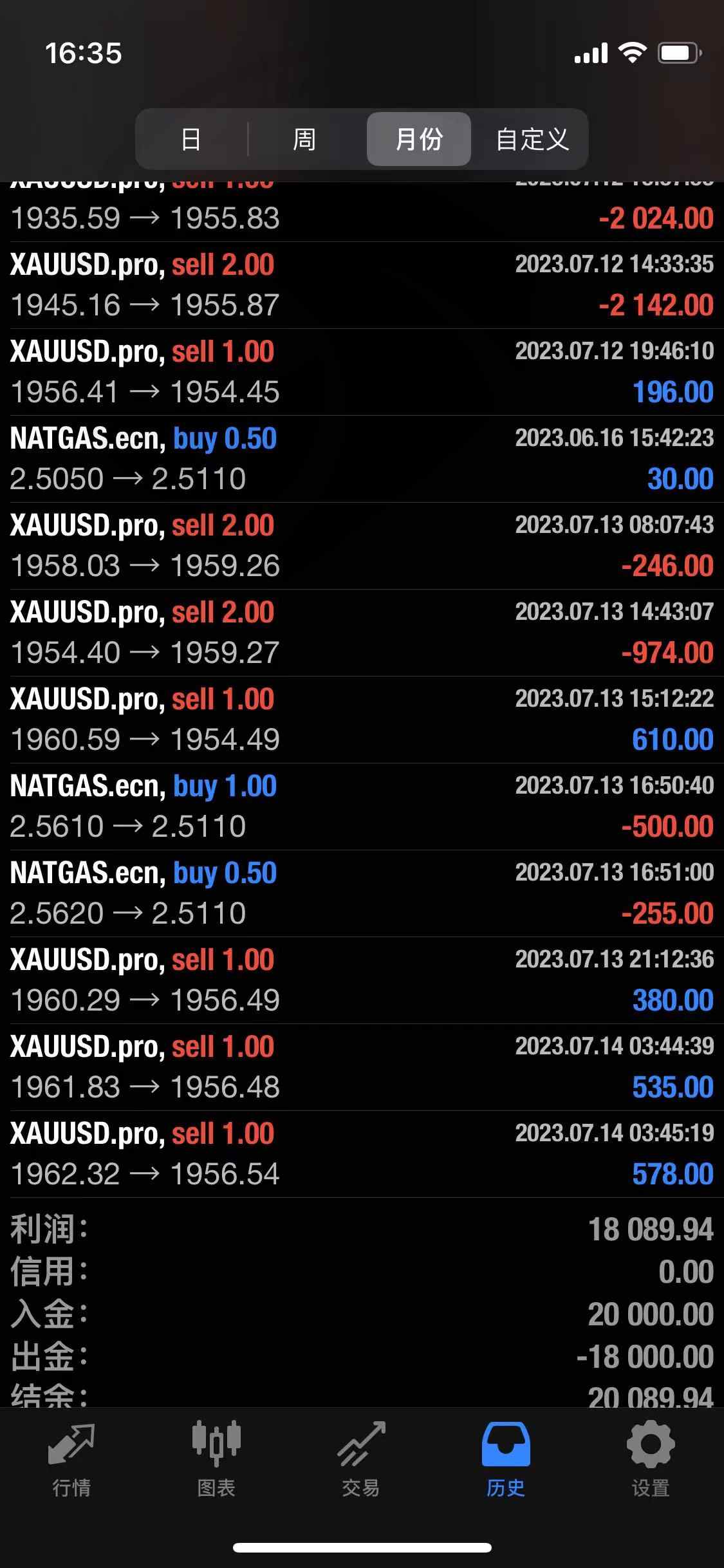View the XAUUSD trade with 578.00 profit
724x1568 pixels.
point(362,1154)
